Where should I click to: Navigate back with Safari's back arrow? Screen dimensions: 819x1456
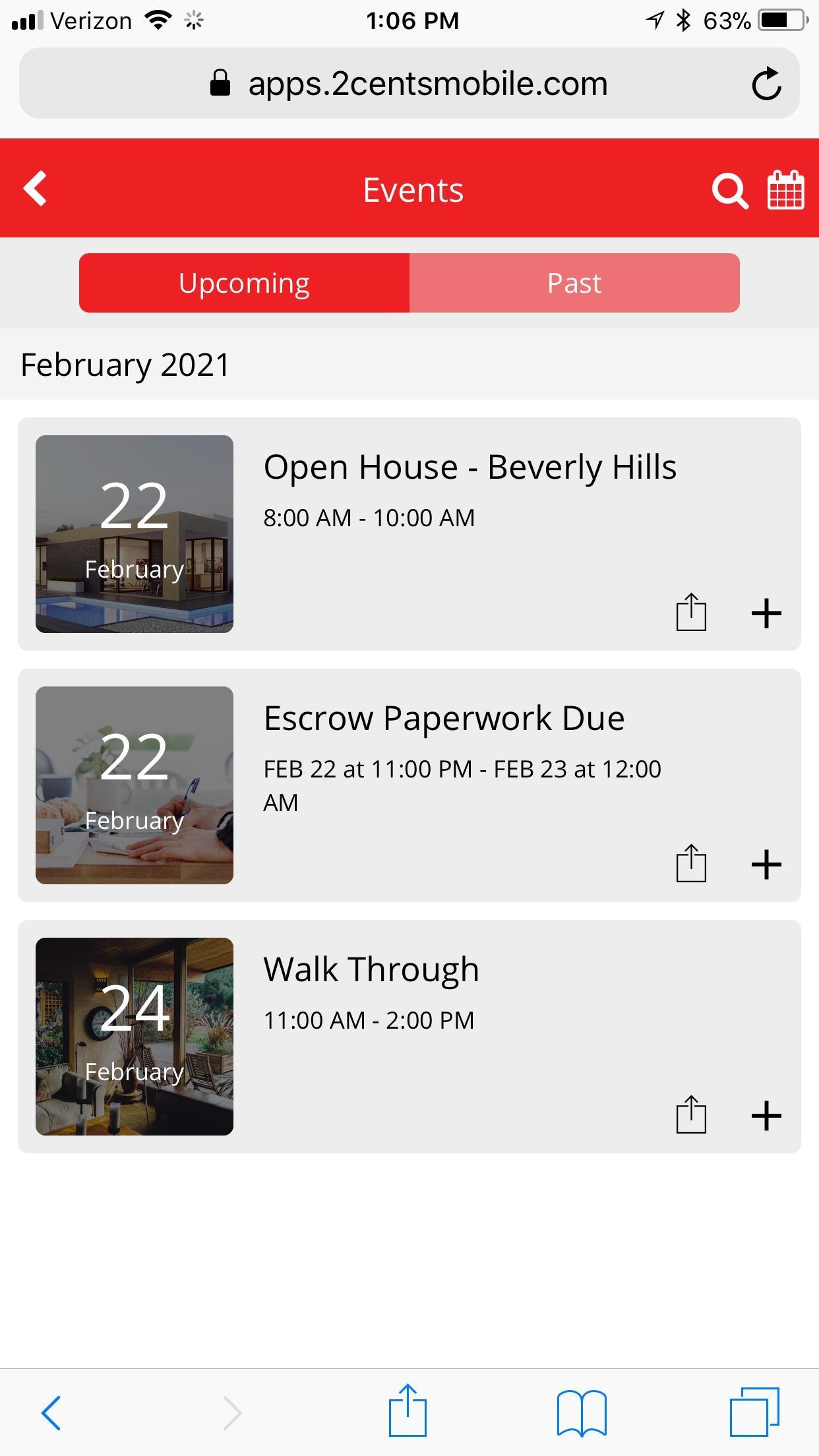pos(51,1412)
